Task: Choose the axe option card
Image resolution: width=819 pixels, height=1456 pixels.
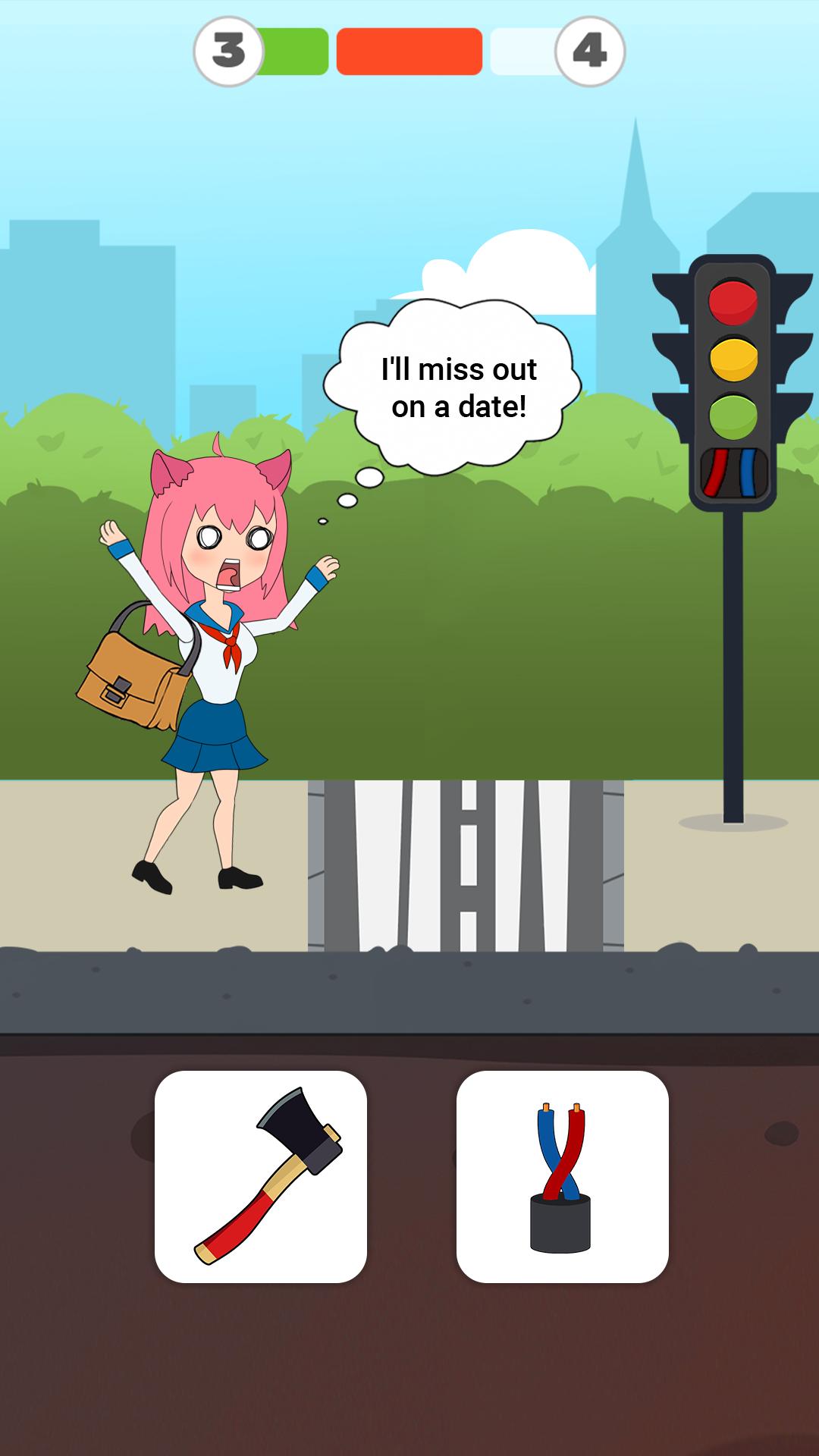Action: 261,1176
